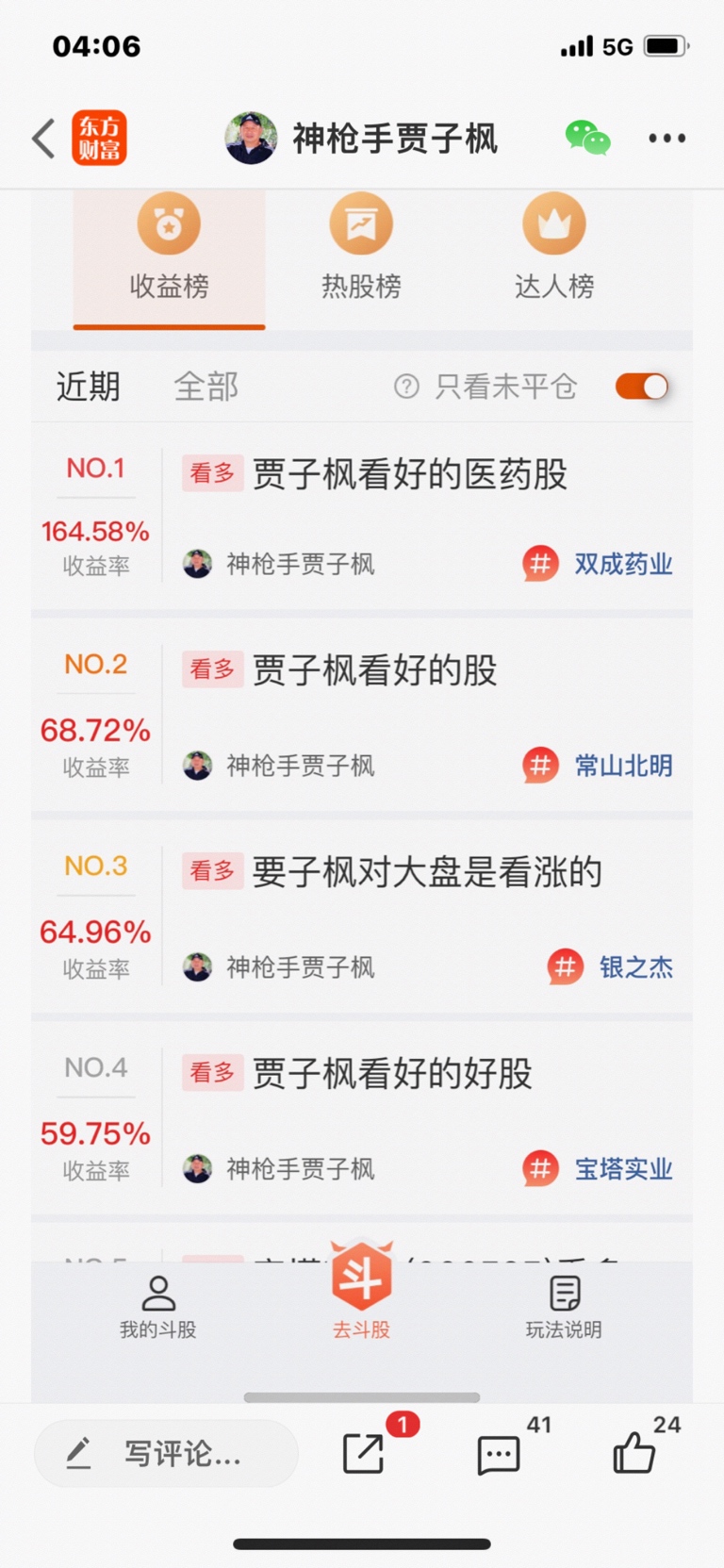
Task: Like the post with thumbs-up icon
Action: (x=634, y=1453)
